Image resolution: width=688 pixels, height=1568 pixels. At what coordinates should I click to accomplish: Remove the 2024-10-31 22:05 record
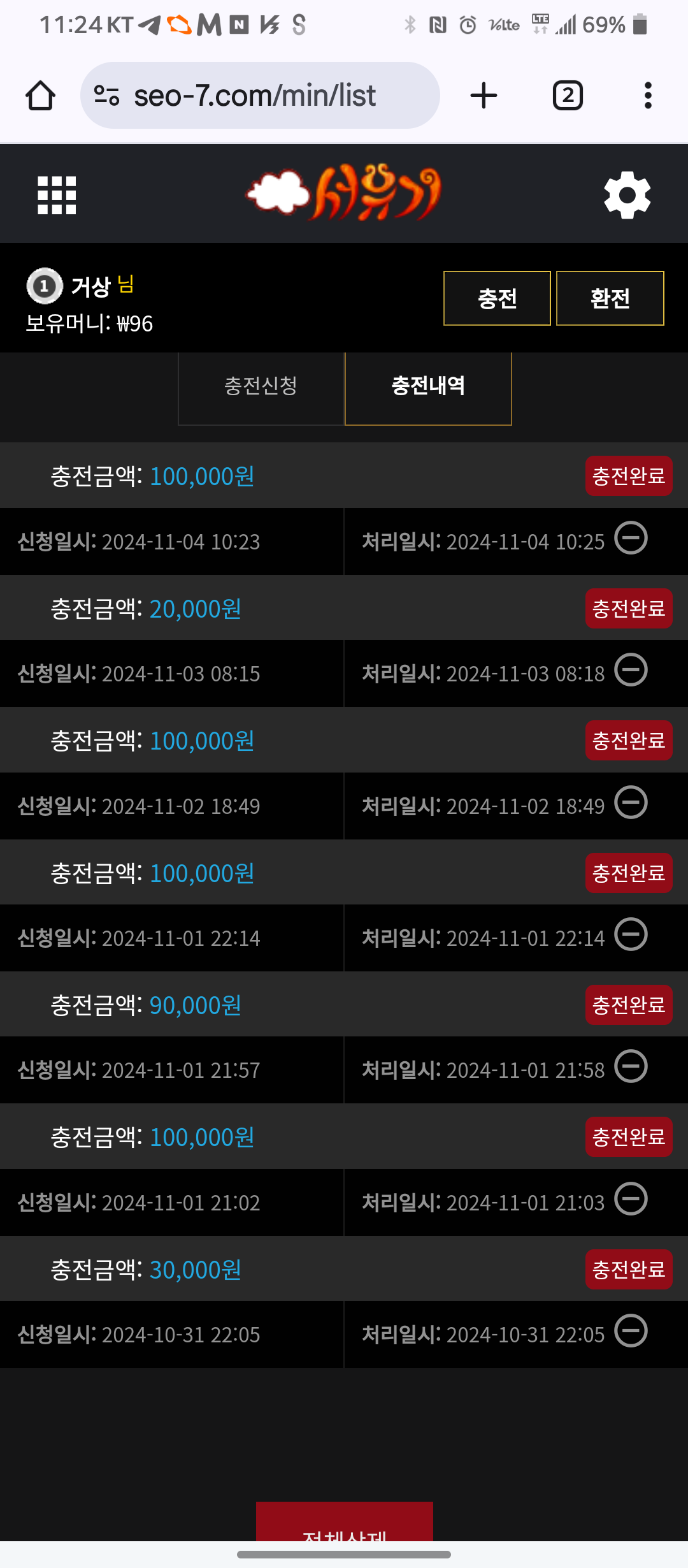(631, 1331)
